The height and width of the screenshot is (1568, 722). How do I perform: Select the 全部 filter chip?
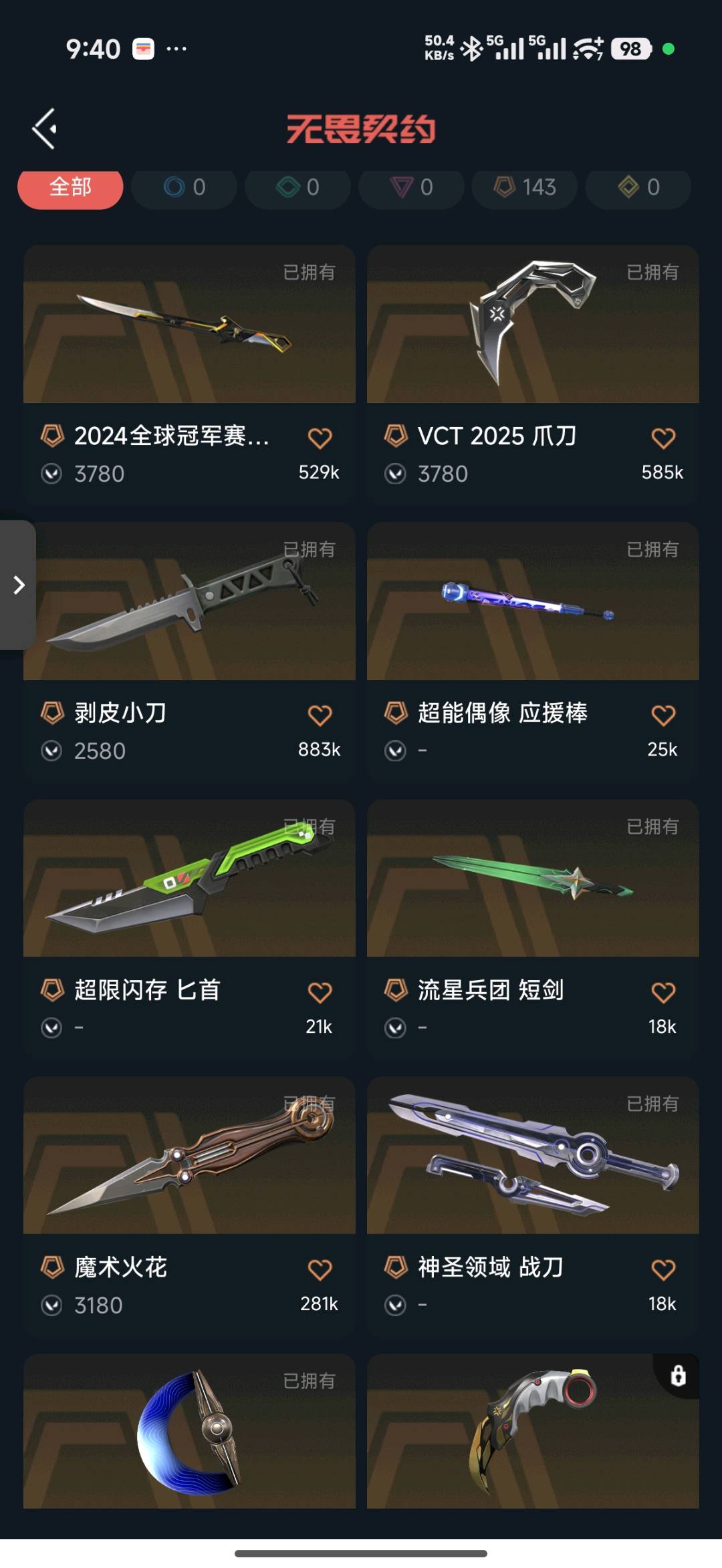coord(70,187)
